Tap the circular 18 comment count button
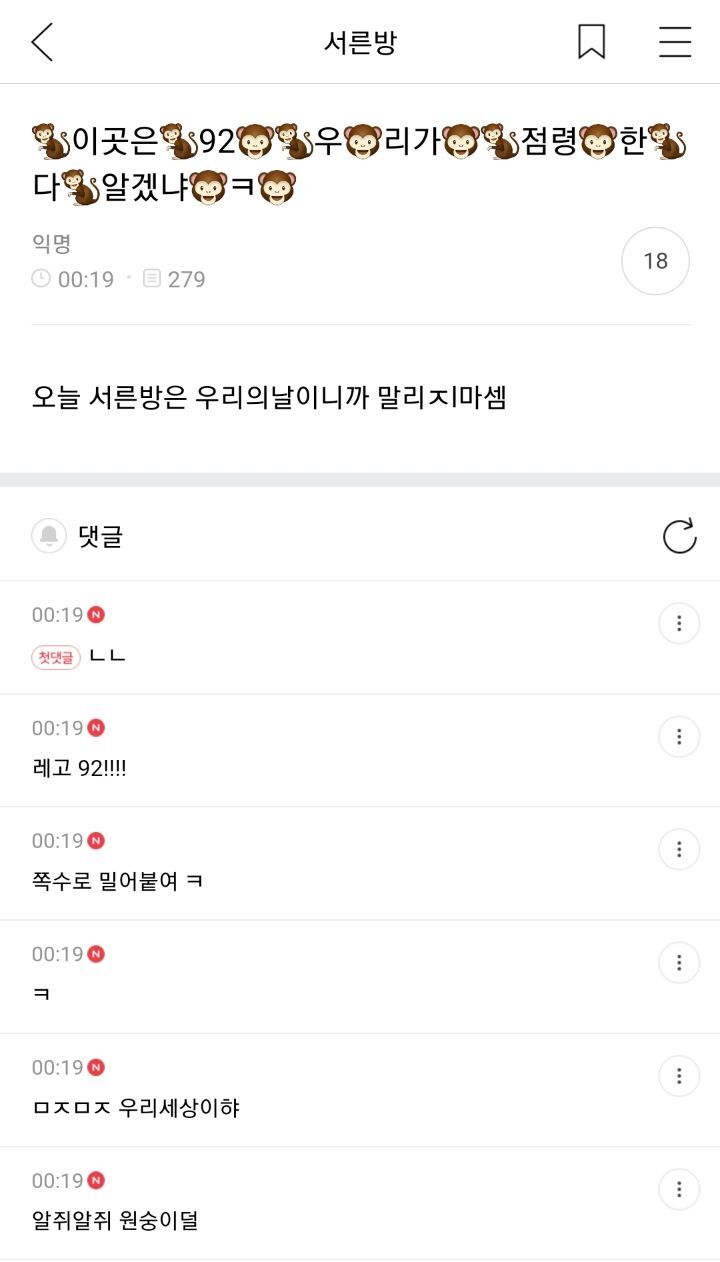 point(655,261)
